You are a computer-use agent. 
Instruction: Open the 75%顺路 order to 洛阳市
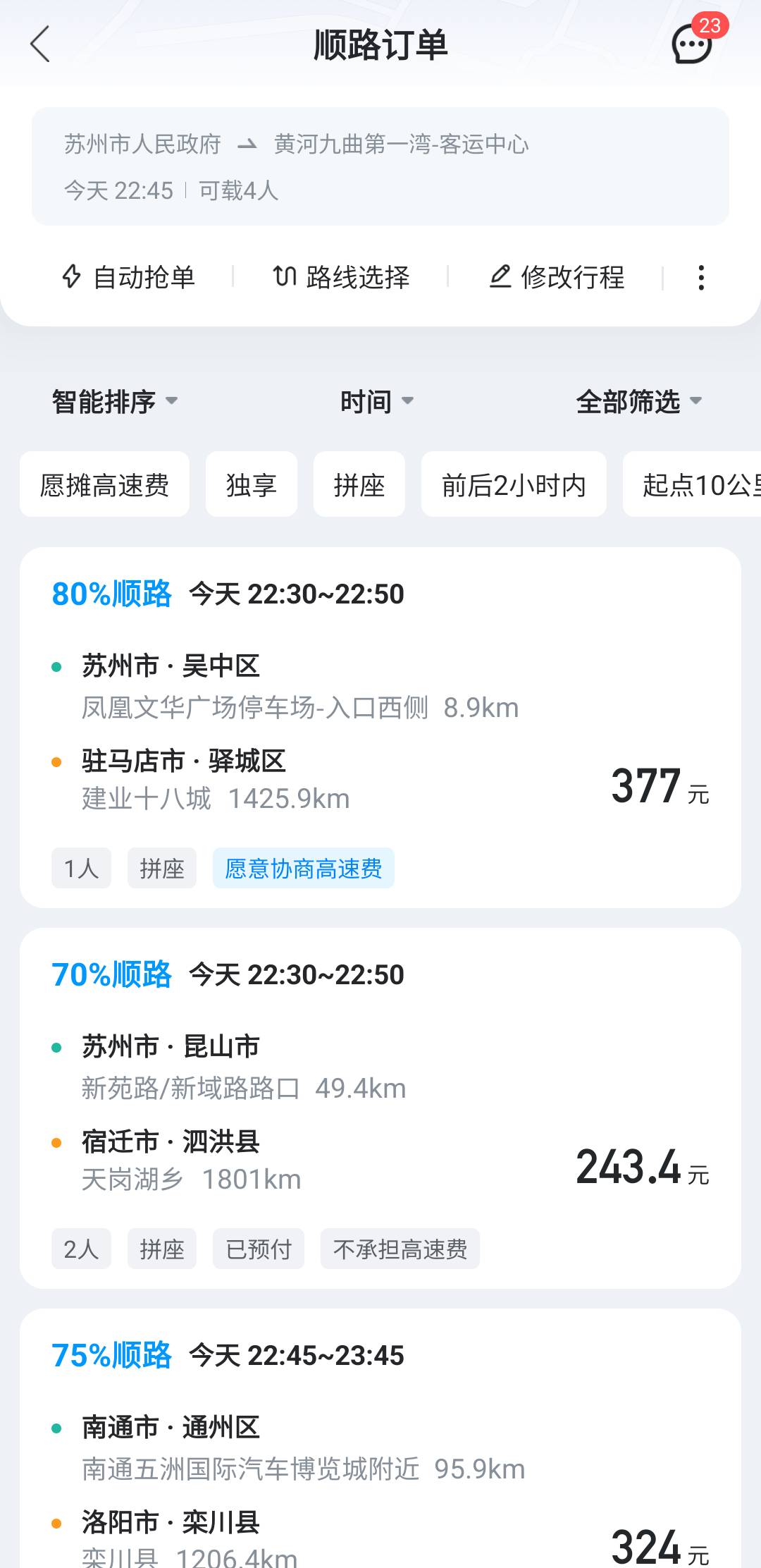(x=380, y=1438)
